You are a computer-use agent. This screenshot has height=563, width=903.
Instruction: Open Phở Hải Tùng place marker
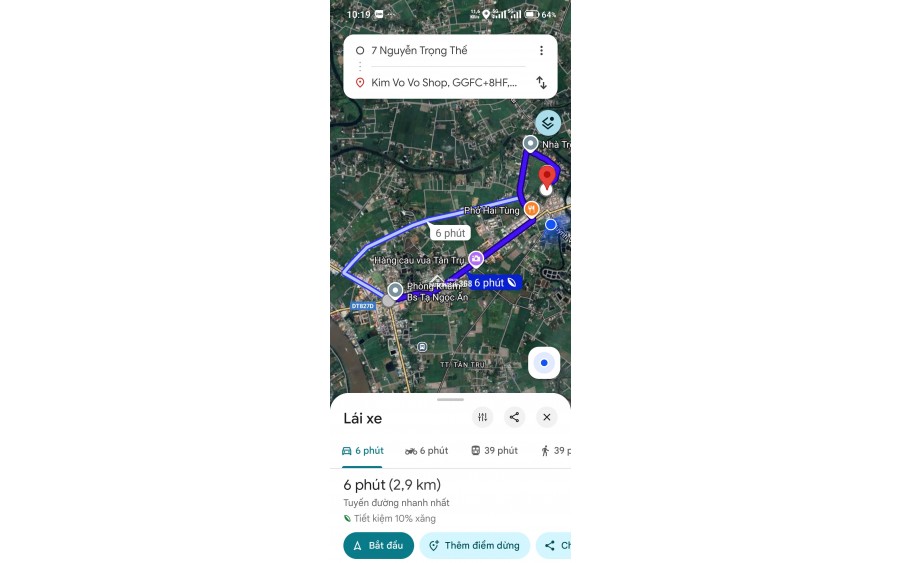click(531, 209)
